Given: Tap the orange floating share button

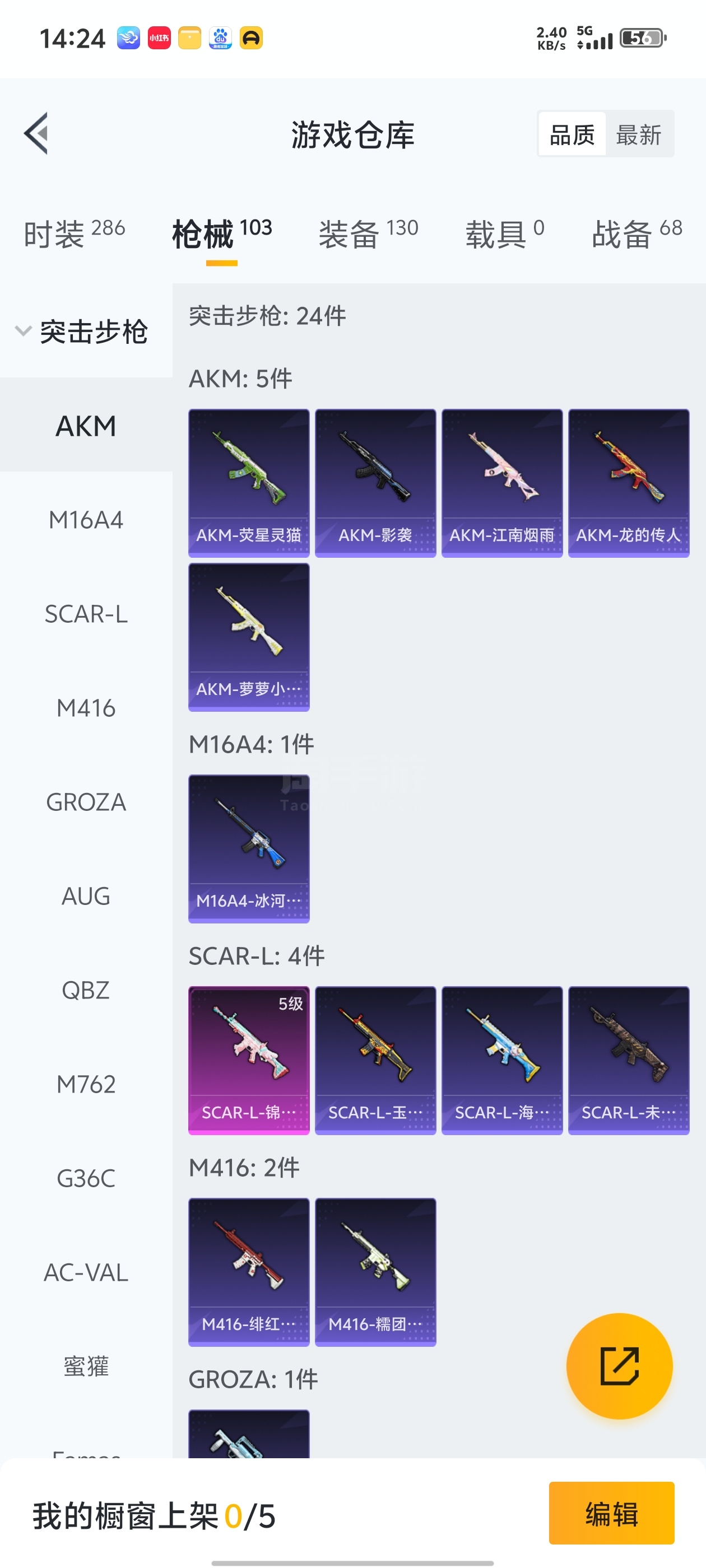Looking at the screenshot, I should click(x=619, y=1366).
